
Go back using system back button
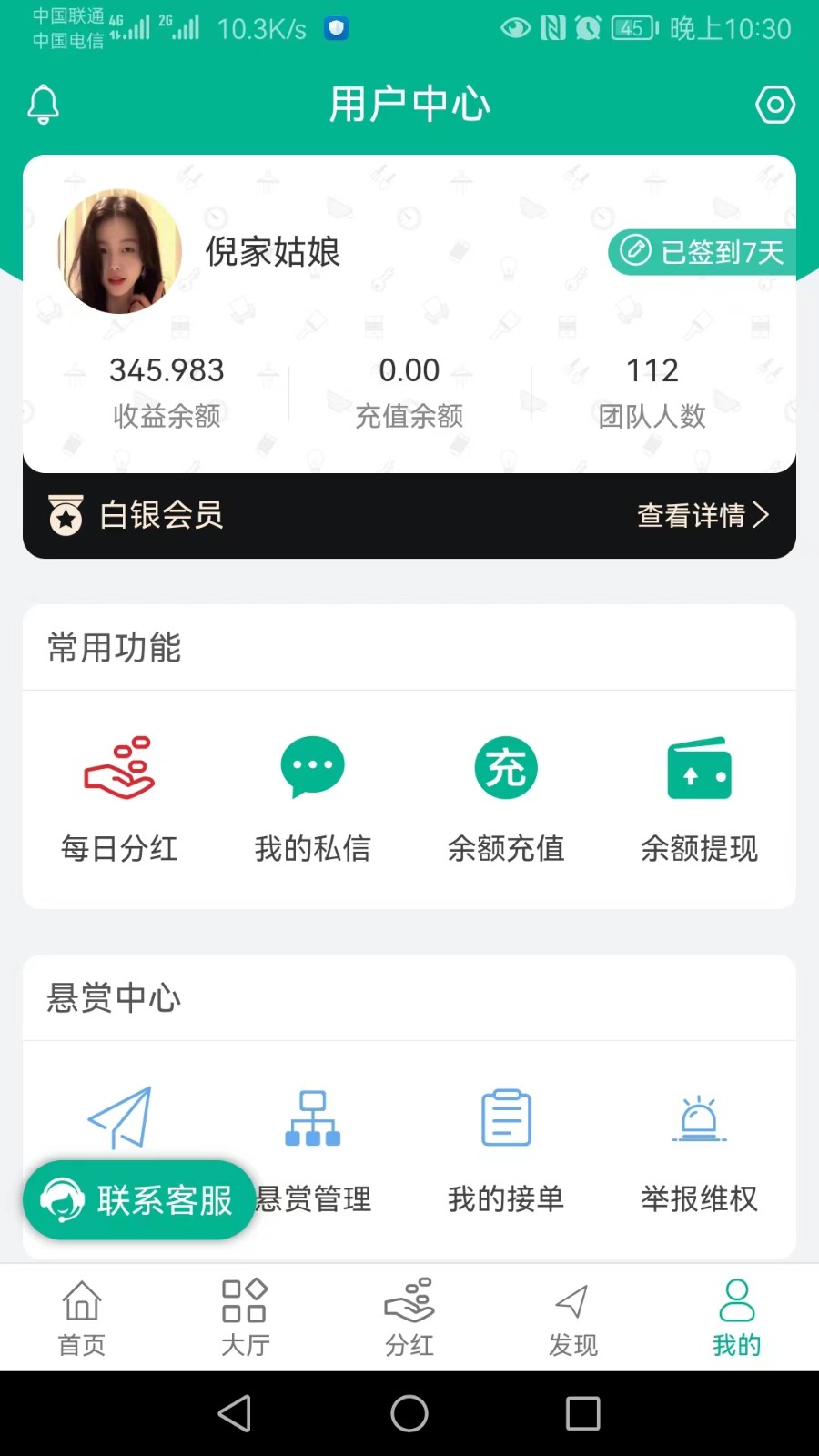click(235, 1413)
